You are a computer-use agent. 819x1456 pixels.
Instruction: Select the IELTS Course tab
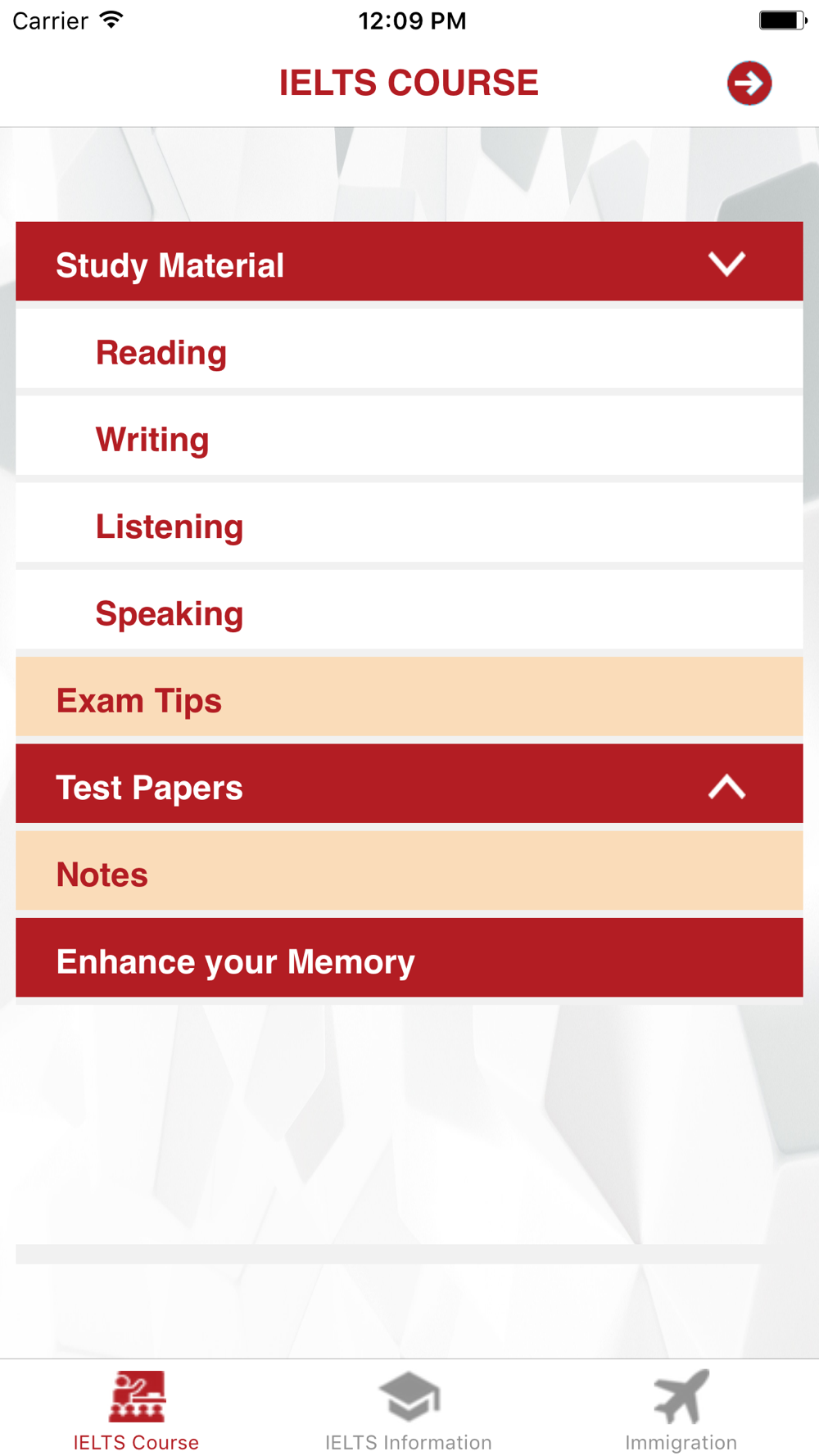pyautogui.click(x=137, y=1410)
